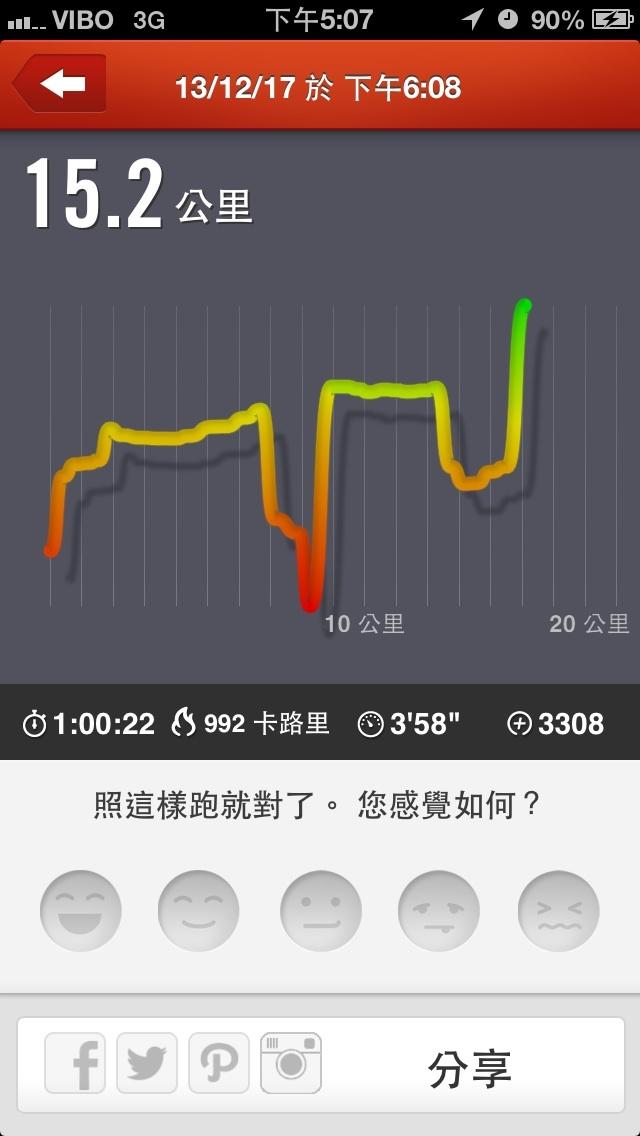Share the run on Facebook
This screenshot has height=1136, width=640.
click(x=75, y=1064)
